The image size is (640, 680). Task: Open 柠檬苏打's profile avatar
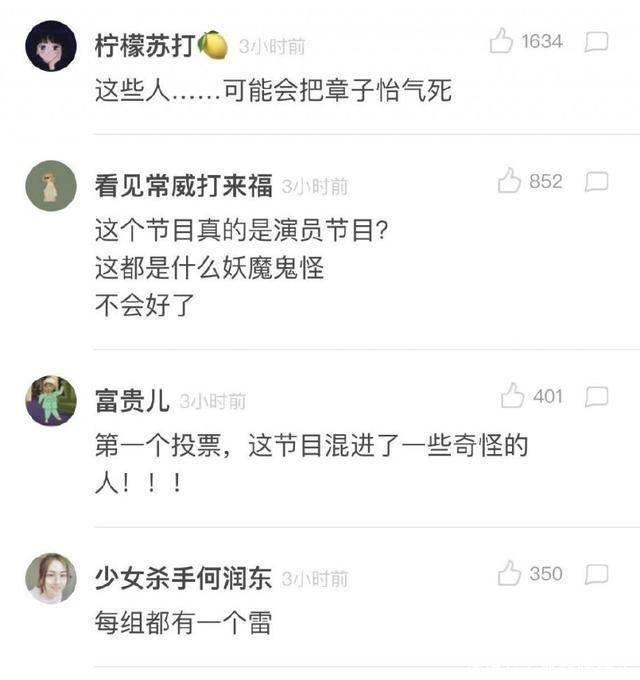51,46
